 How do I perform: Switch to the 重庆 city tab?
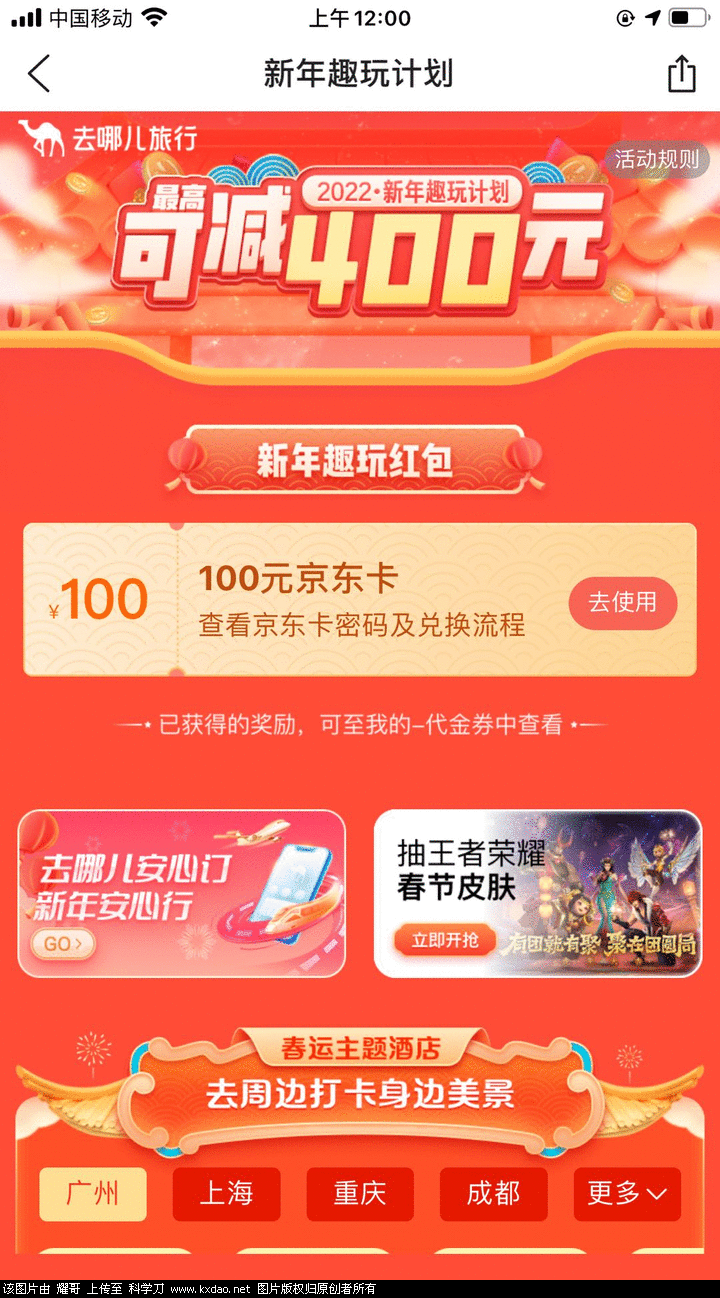(x=360, y=1193)
